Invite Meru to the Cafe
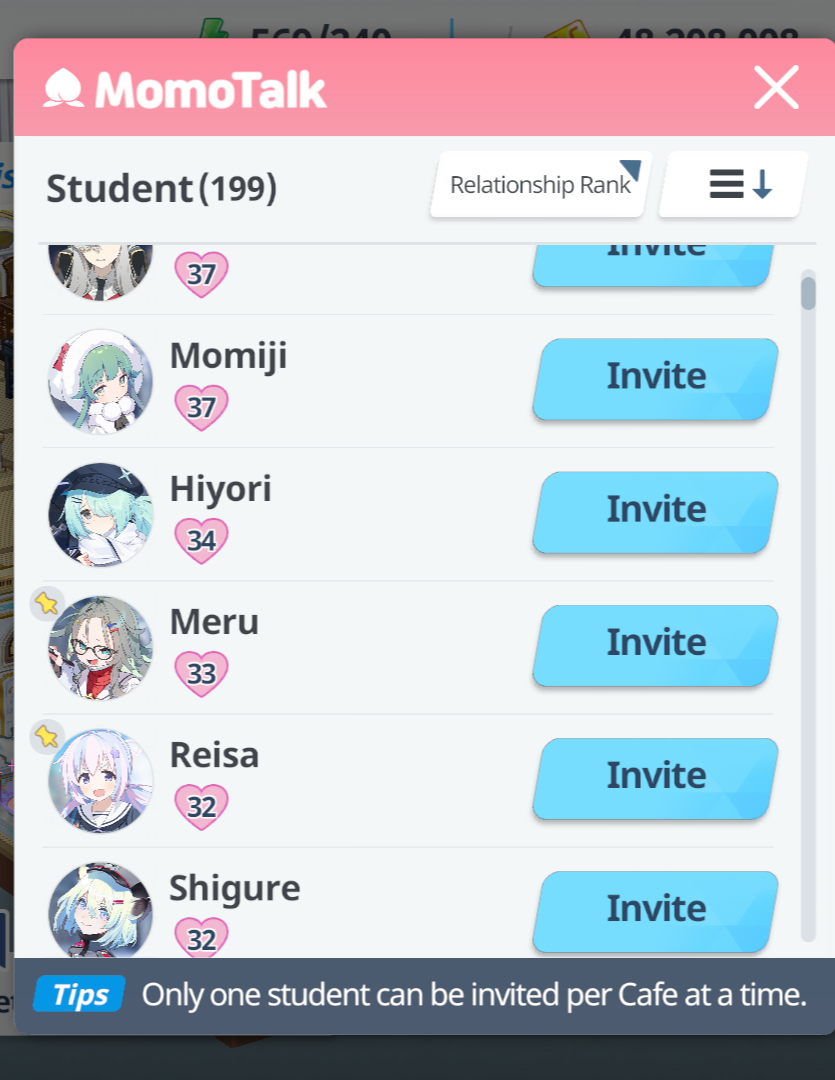Screen dimensions: 835x1080 click(655, 643)
